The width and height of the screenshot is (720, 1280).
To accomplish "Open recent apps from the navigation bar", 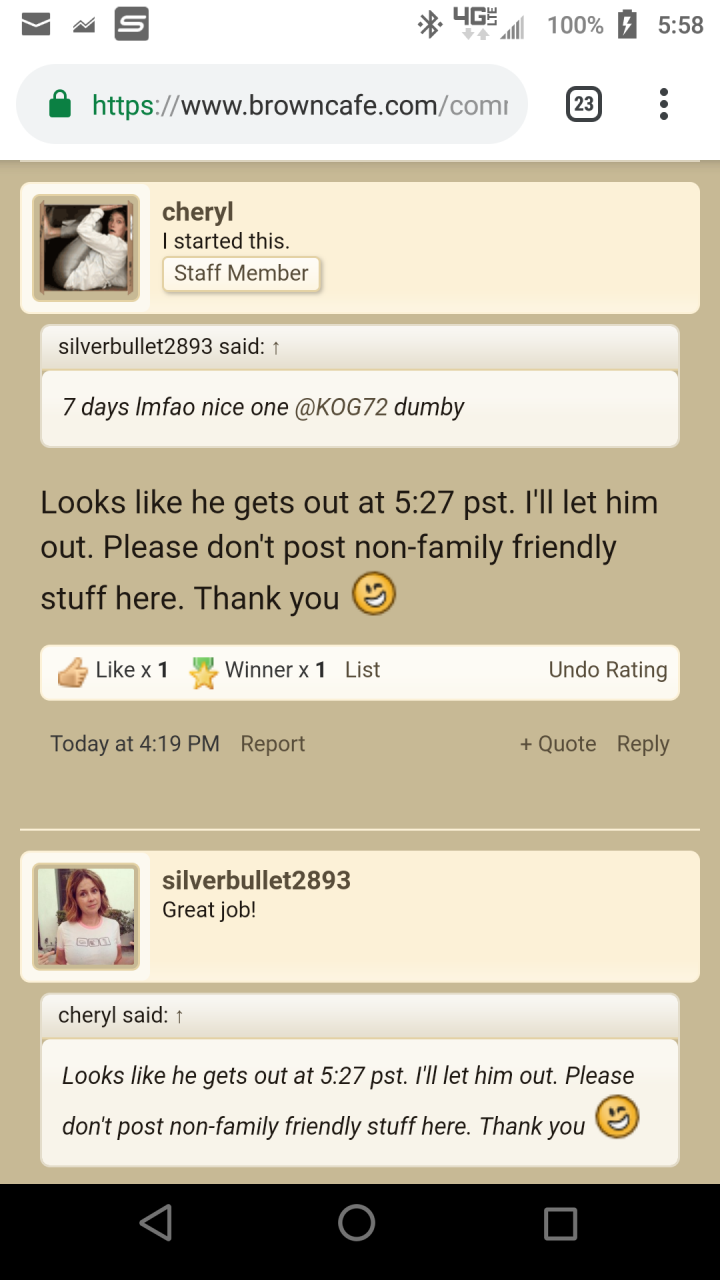I will [x=560, y=1223].
